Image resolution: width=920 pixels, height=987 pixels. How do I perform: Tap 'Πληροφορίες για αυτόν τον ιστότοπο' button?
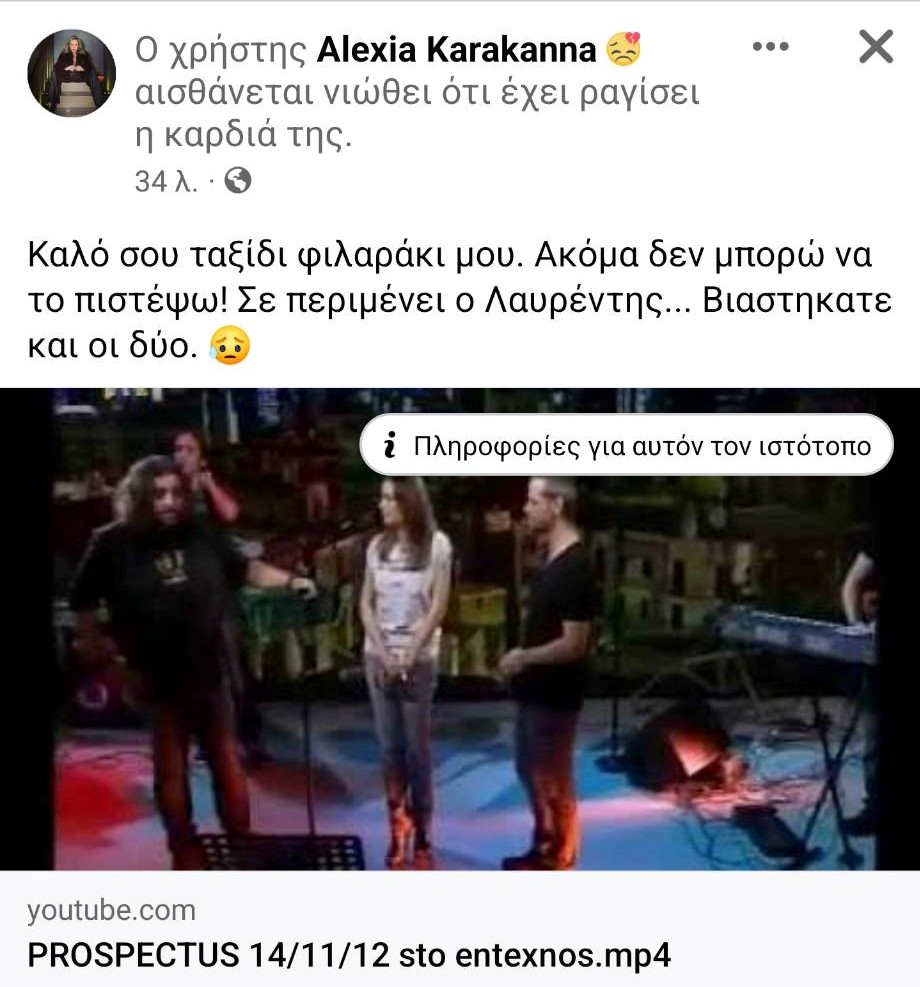[627, 445]
